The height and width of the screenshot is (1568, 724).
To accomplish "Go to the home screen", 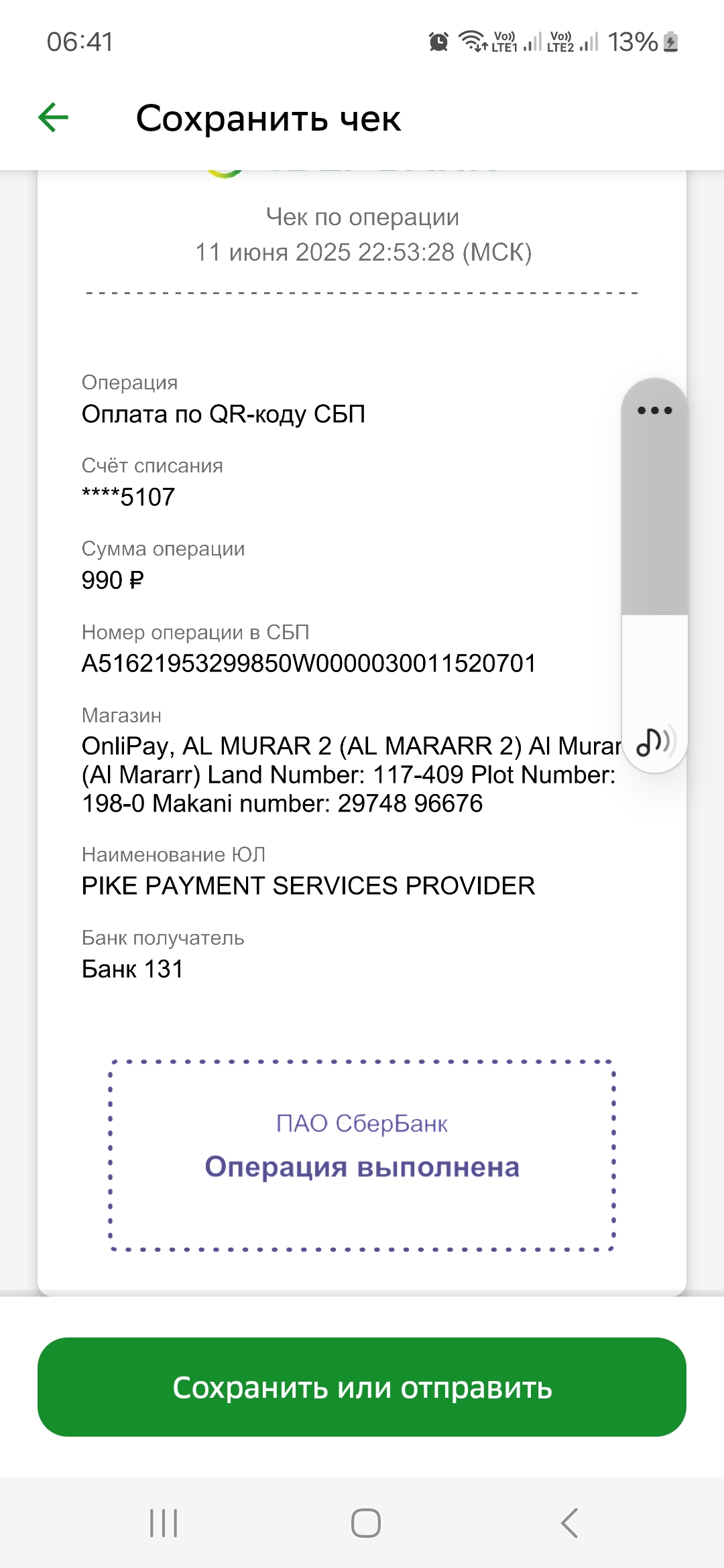I will click(x=366, y=1523).
